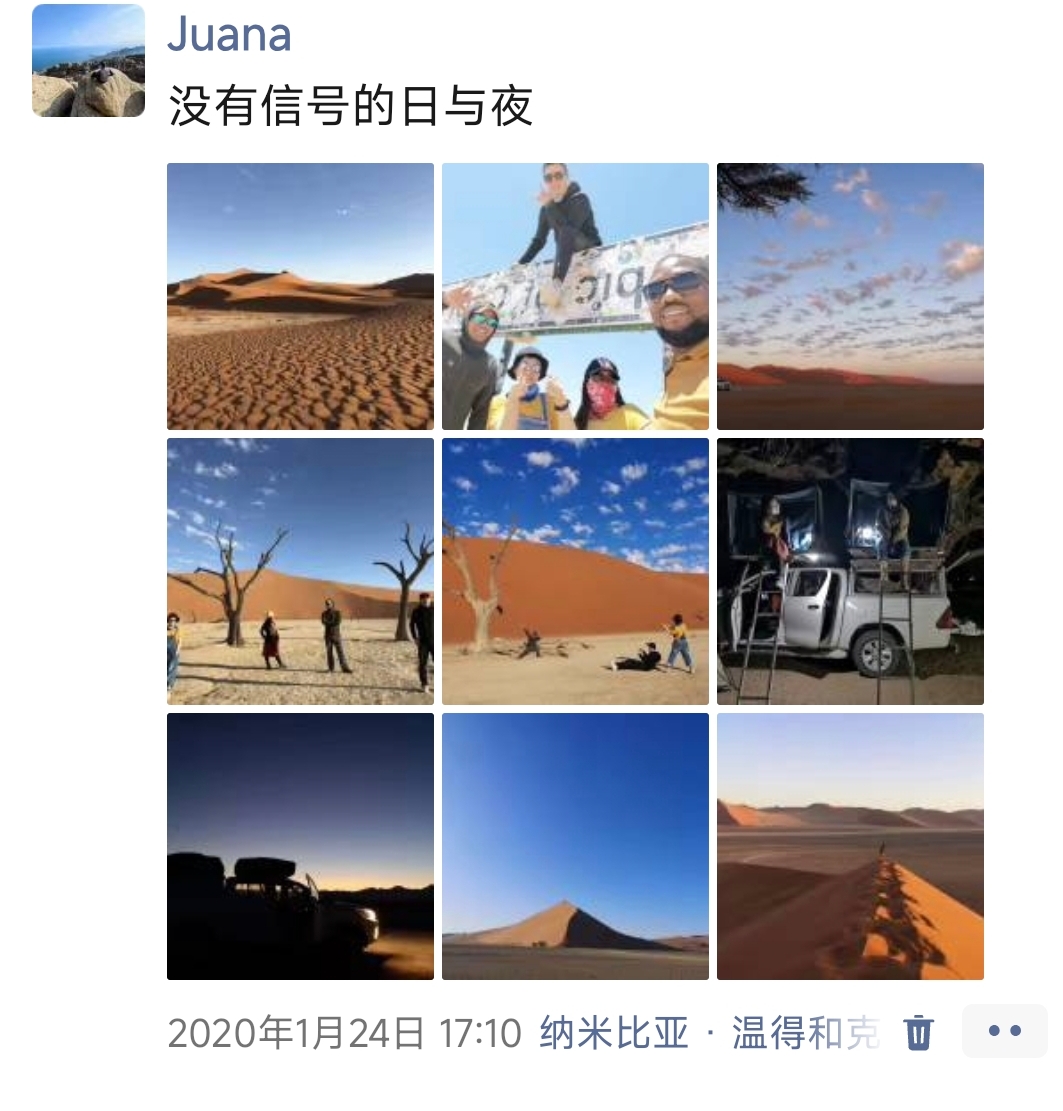View the rippled sand dune photo
The image size is (1063, 1111).
pos(300,296)
